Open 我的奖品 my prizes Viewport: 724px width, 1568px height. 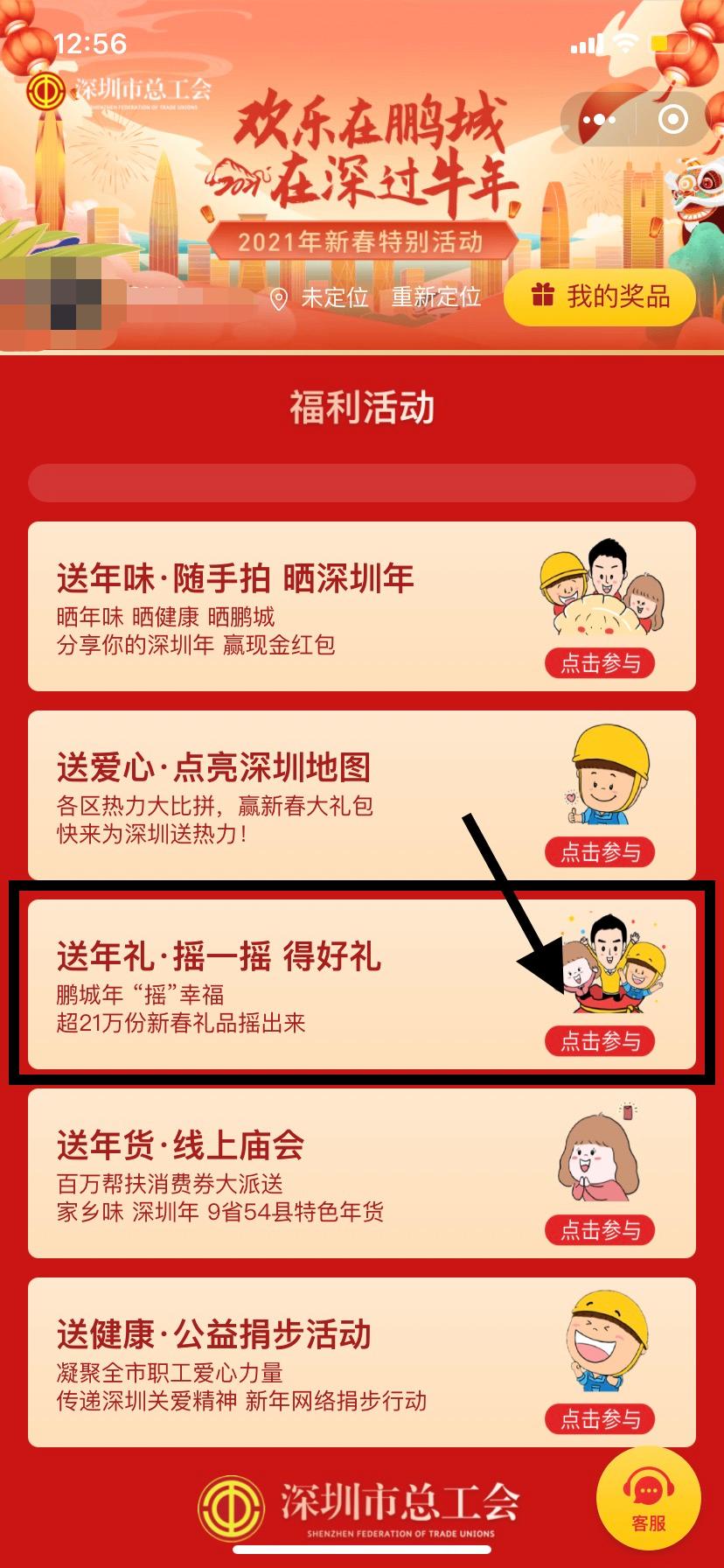pos(600,297)
